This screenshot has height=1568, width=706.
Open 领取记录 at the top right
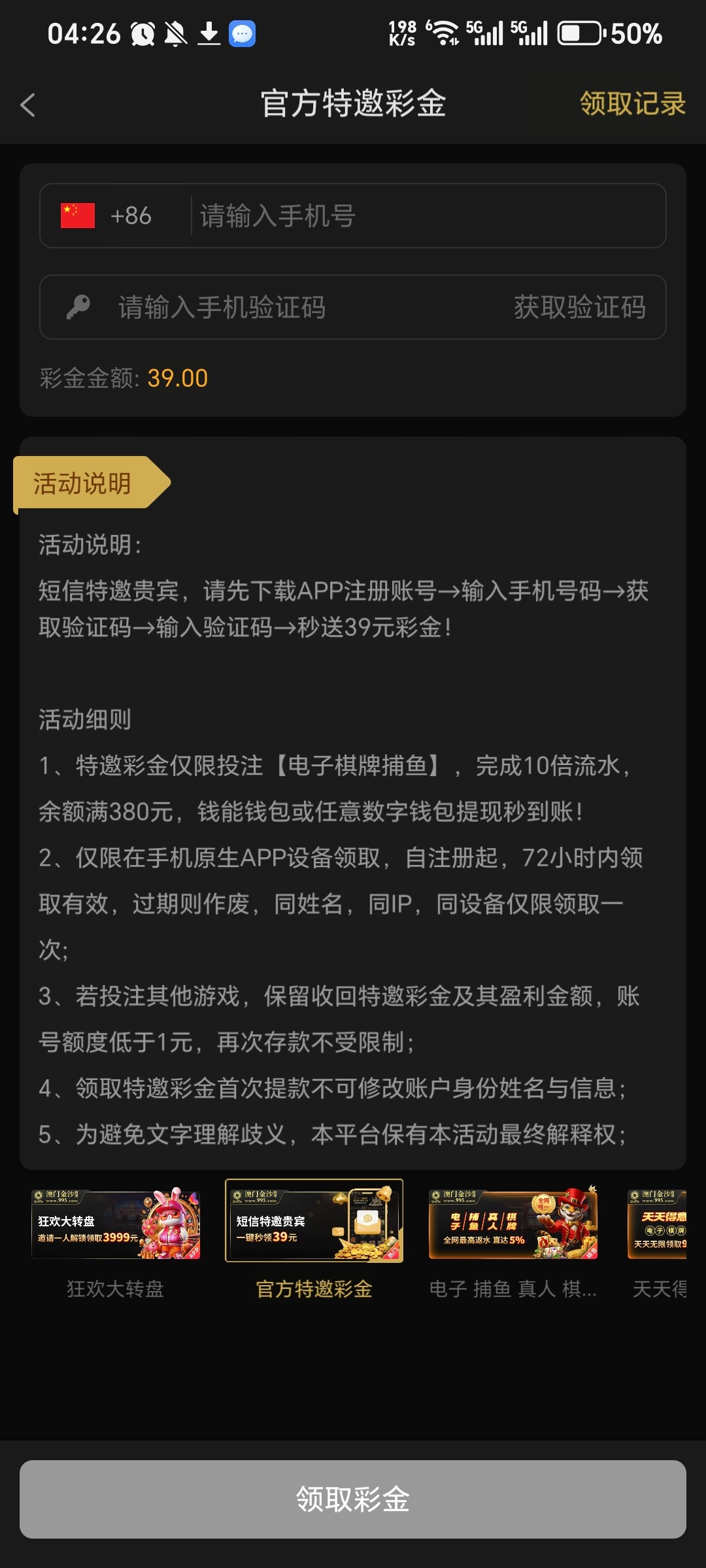[x=631, y=103]
